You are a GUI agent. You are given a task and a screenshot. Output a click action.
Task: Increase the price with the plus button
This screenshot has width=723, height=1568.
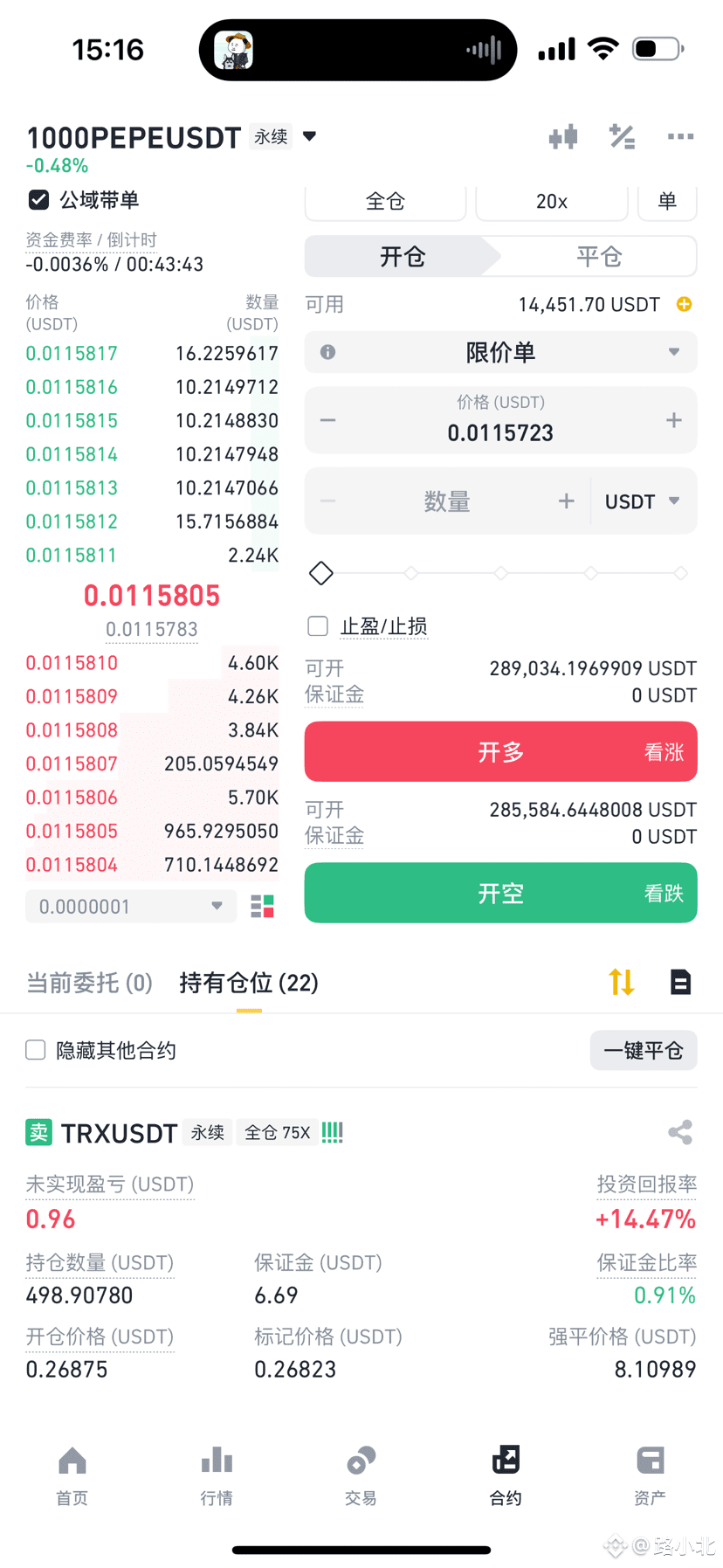point(673,421)
